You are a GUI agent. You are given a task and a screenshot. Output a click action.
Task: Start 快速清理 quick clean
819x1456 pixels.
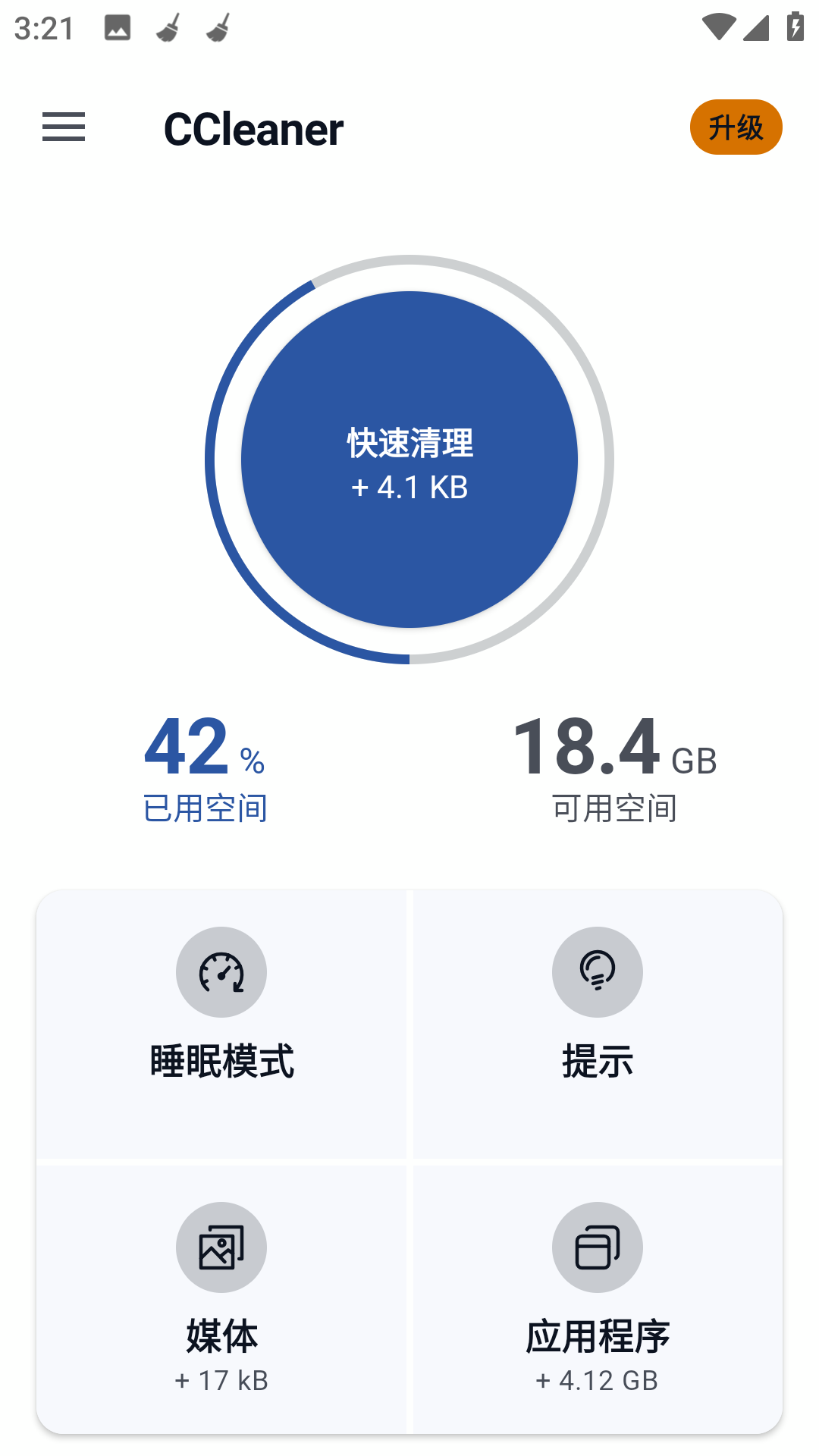[409, 463]
